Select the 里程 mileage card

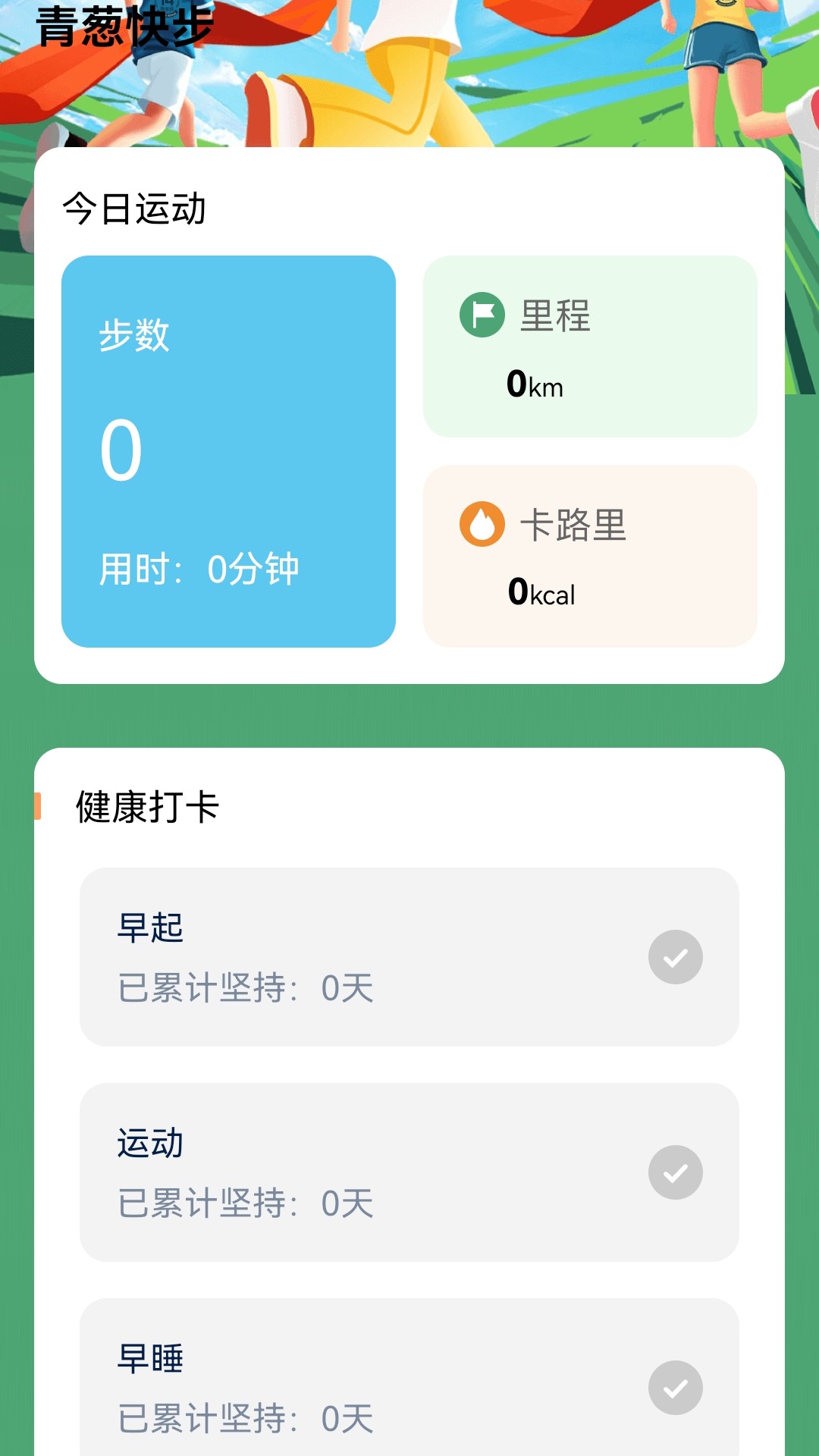[x=591, y=345]
